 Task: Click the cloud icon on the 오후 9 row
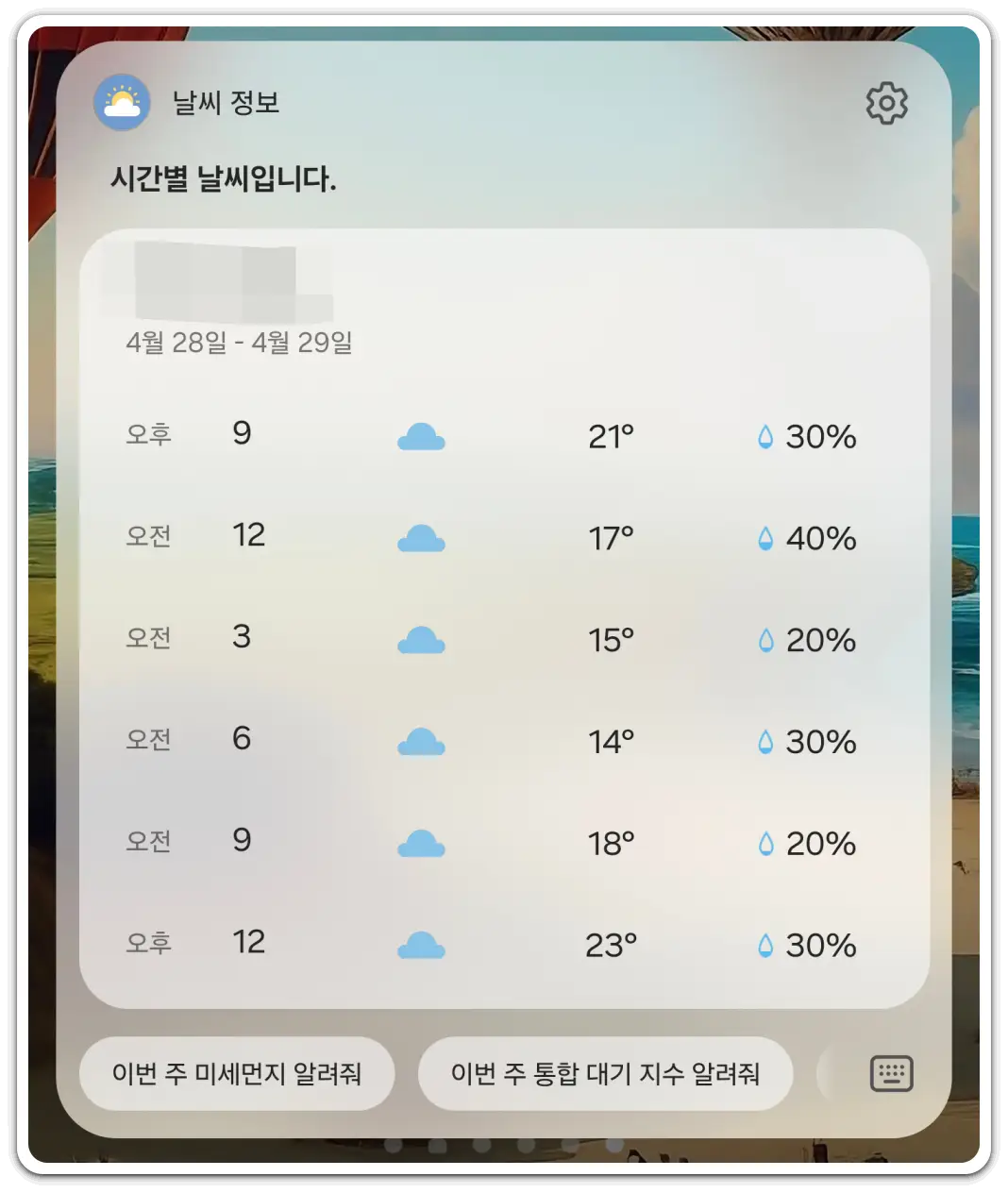pos(422,436)
